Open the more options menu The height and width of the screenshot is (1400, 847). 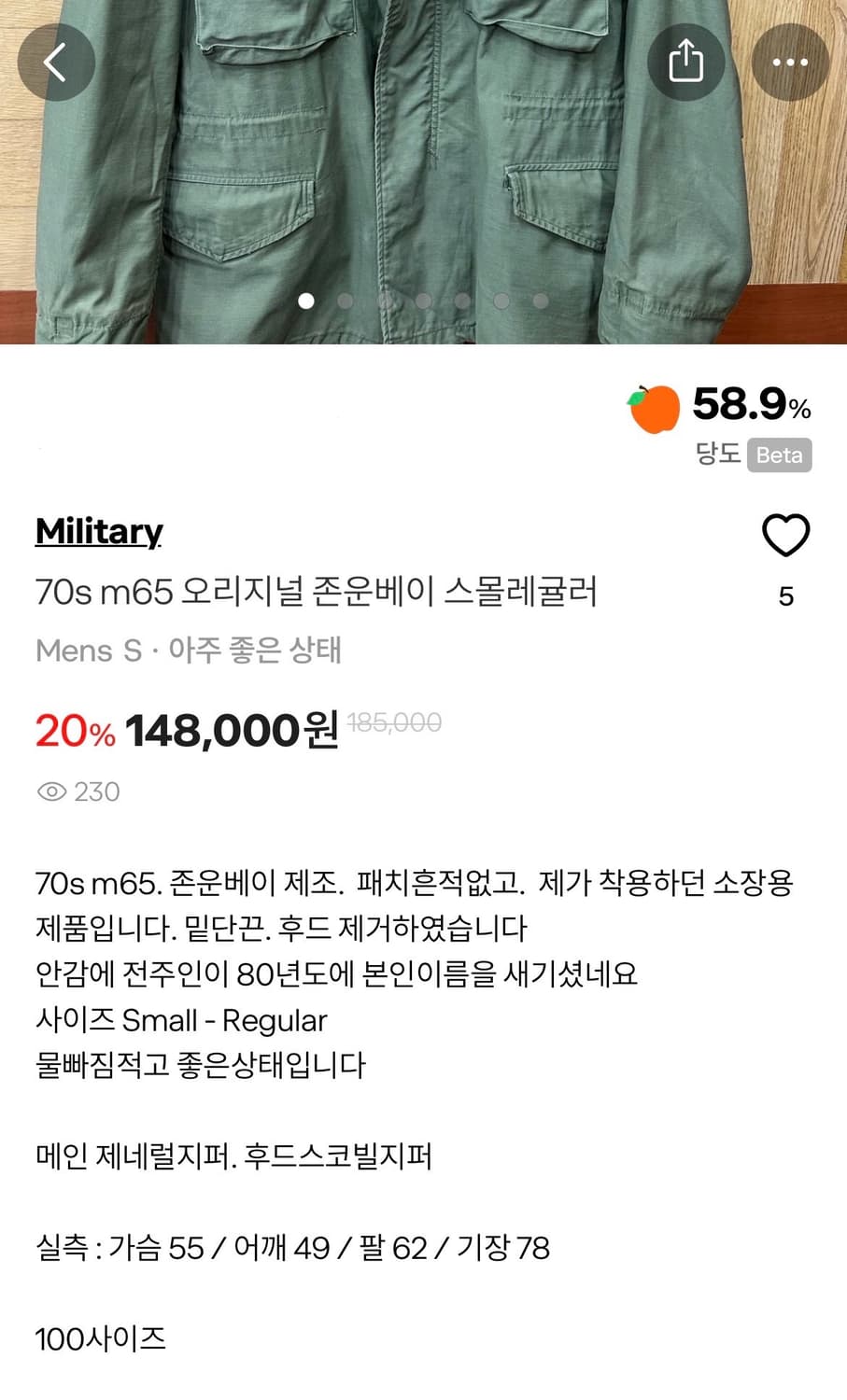pyautogui.click(x=790, y=62)
